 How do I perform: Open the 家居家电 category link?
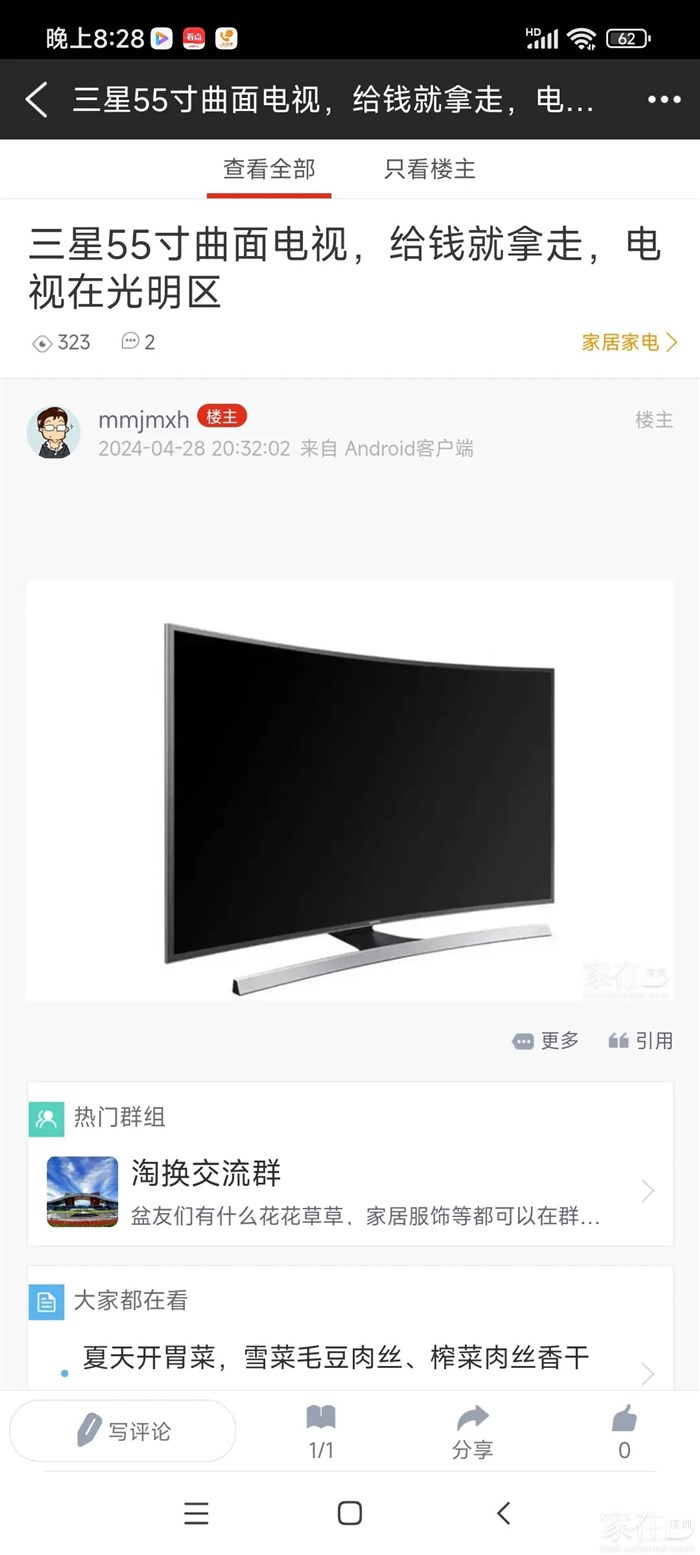click(629, 342)
